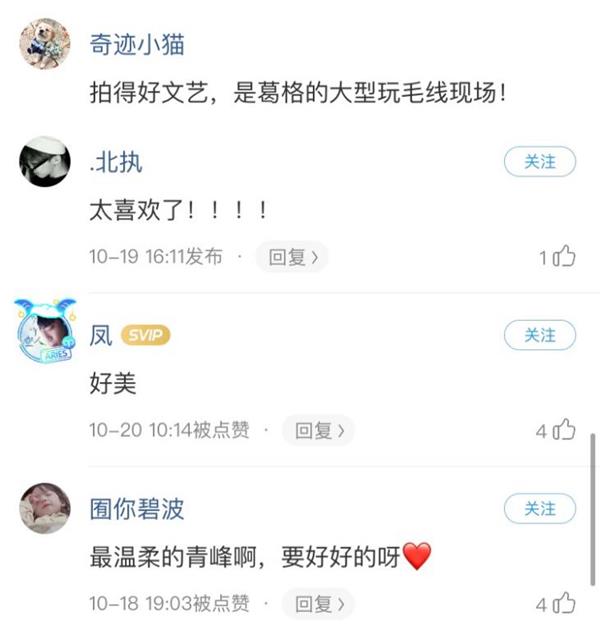Viewport: 600px width, 638px height.
Task: Reply to 囿你碧波's comment
Action: click(318, 604)
